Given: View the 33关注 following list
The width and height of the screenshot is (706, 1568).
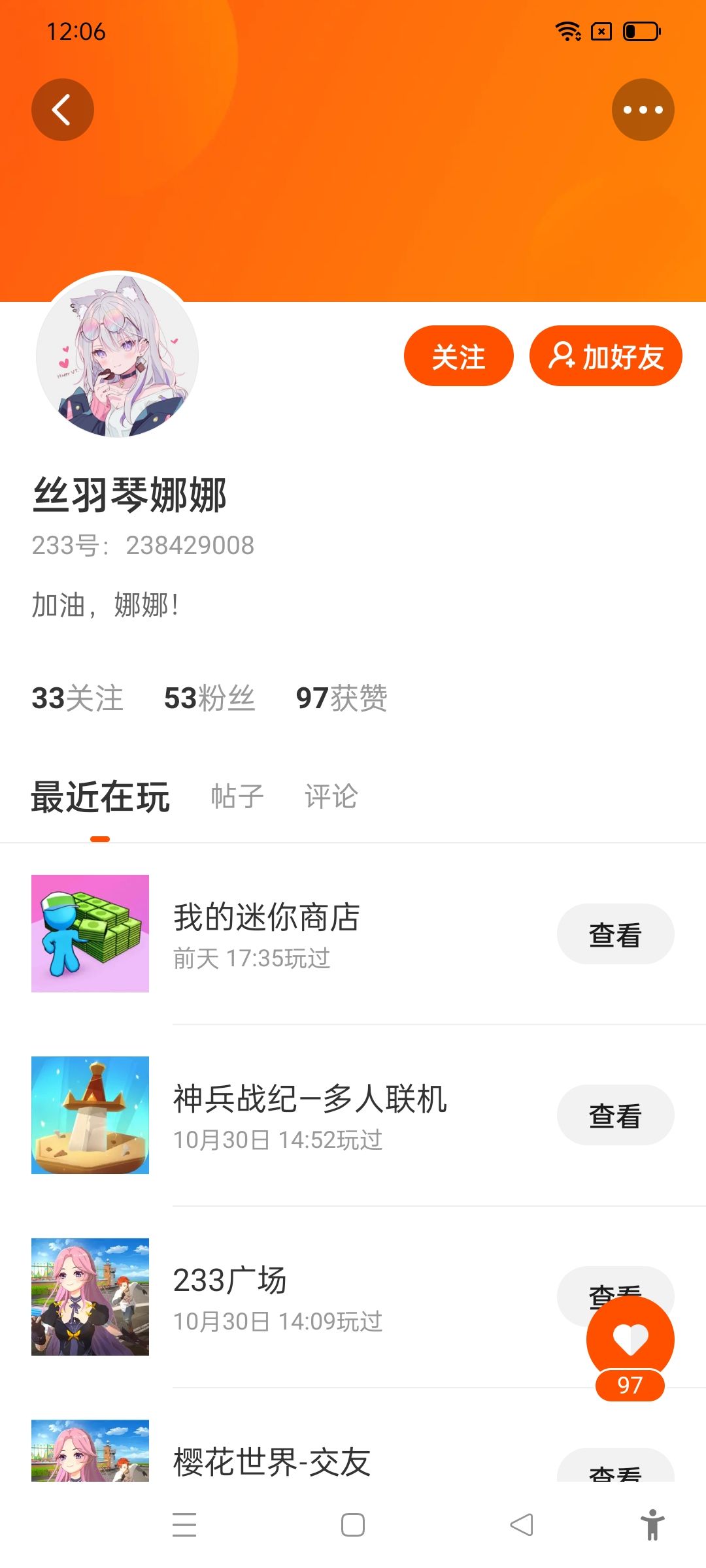Looking at the screenshot, I should pyautogui.click(x=77, y=698).
